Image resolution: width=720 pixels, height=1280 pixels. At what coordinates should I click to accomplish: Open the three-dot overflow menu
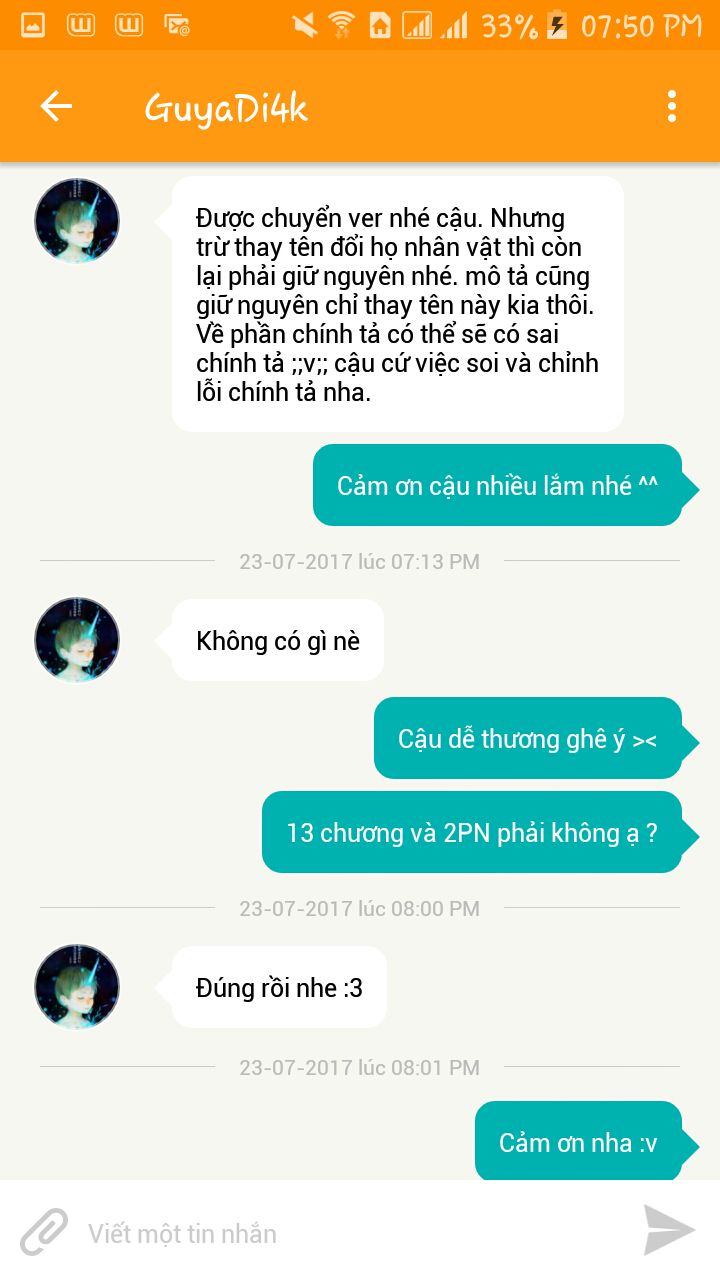(x=671, y=106)
